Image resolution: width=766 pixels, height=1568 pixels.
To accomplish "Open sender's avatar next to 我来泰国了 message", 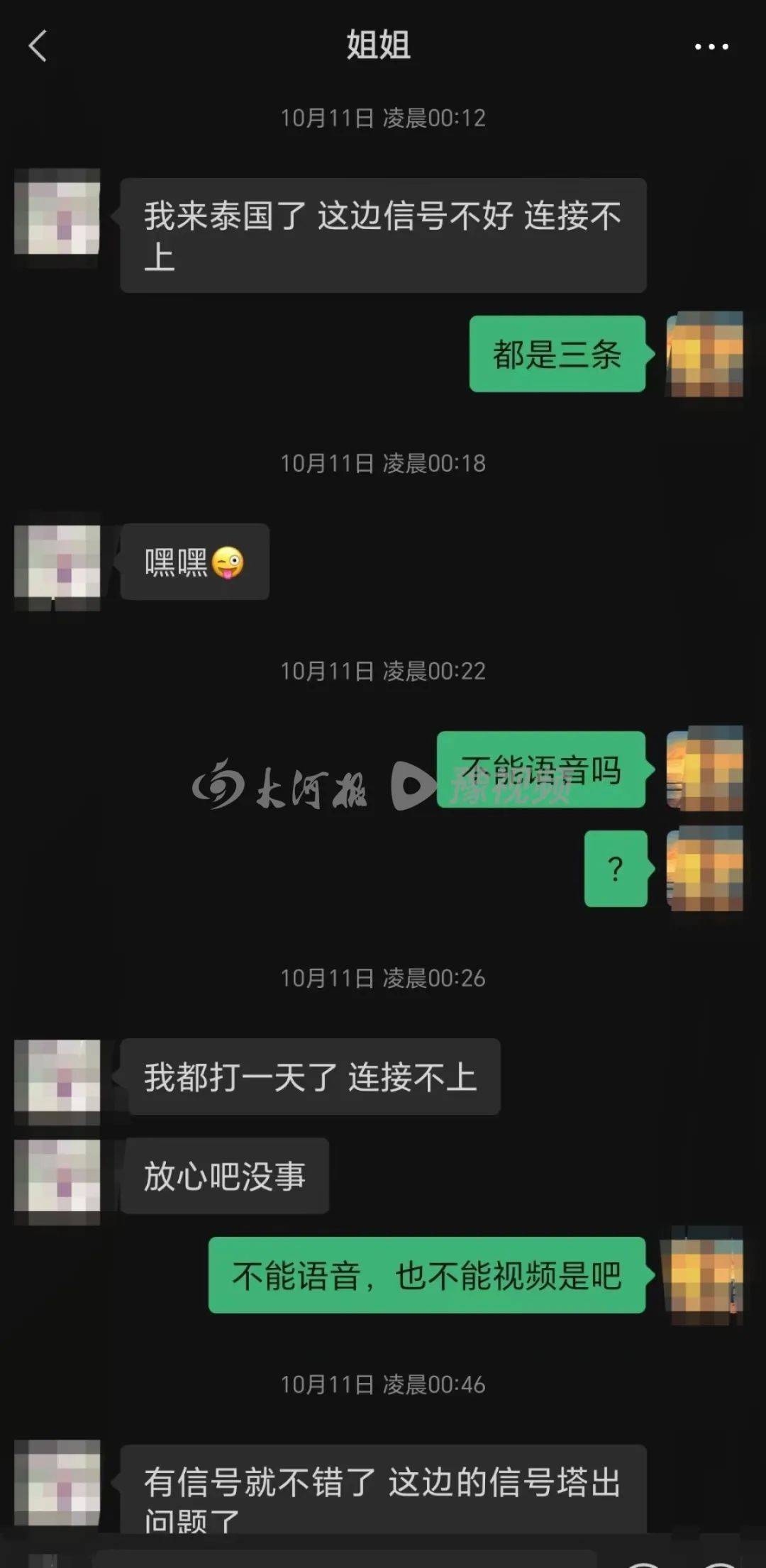I will pyautogui.click(x=57, y=211).
